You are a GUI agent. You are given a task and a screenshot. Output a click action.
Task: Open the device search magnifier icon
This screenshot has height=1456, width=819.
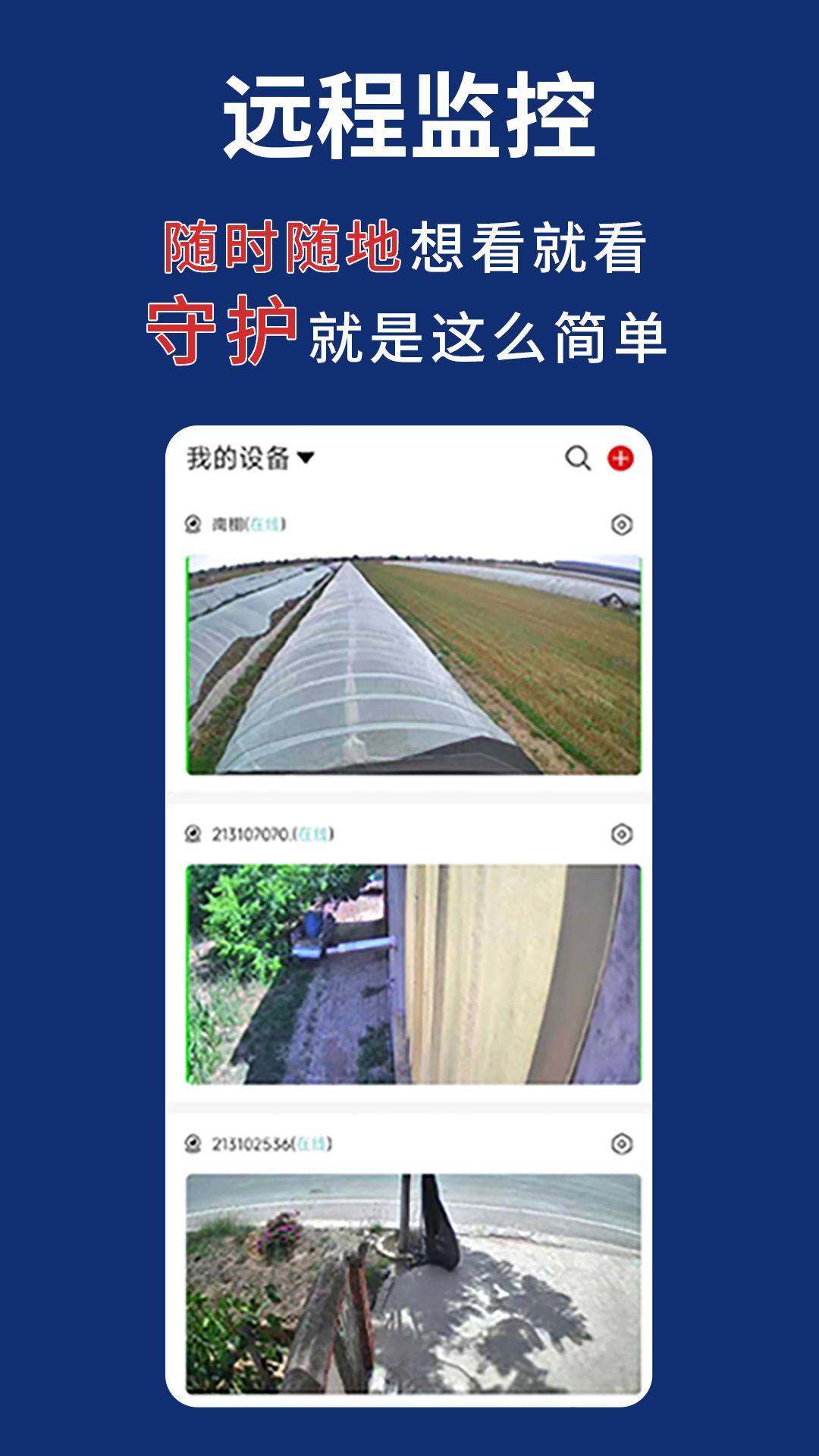point(578,459)
